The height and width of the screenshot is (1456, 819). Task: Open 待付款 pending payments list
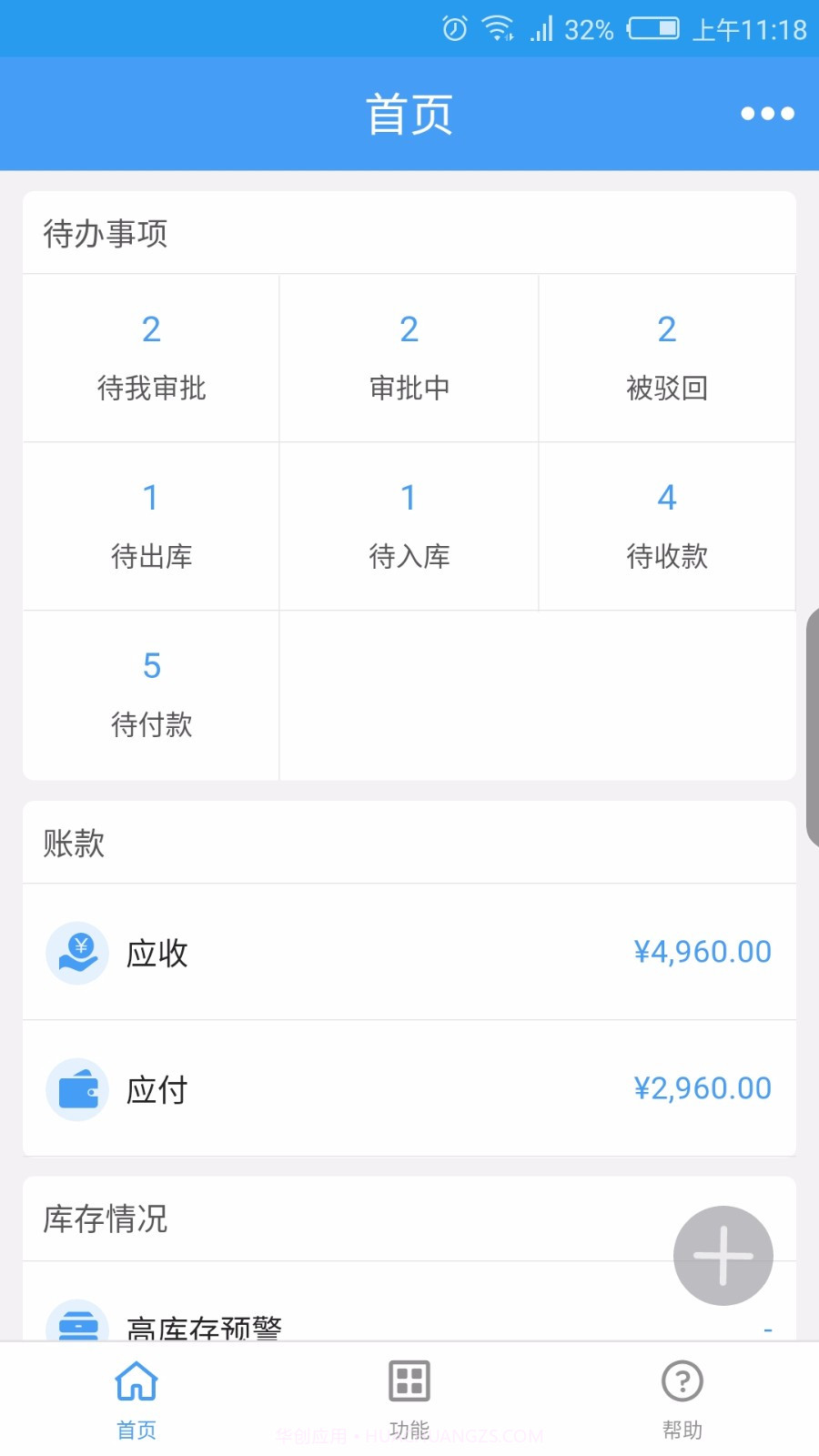[x=151, y=694]
